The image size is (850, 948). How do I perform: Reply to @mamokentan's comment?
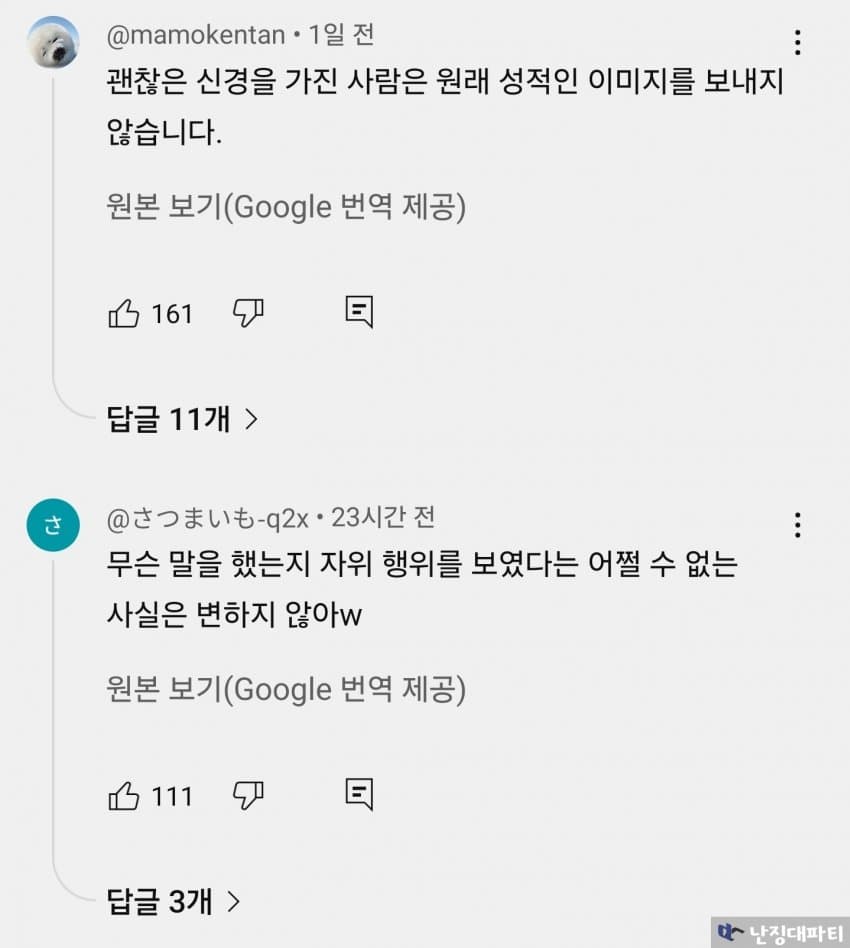(x=359, y=312)
